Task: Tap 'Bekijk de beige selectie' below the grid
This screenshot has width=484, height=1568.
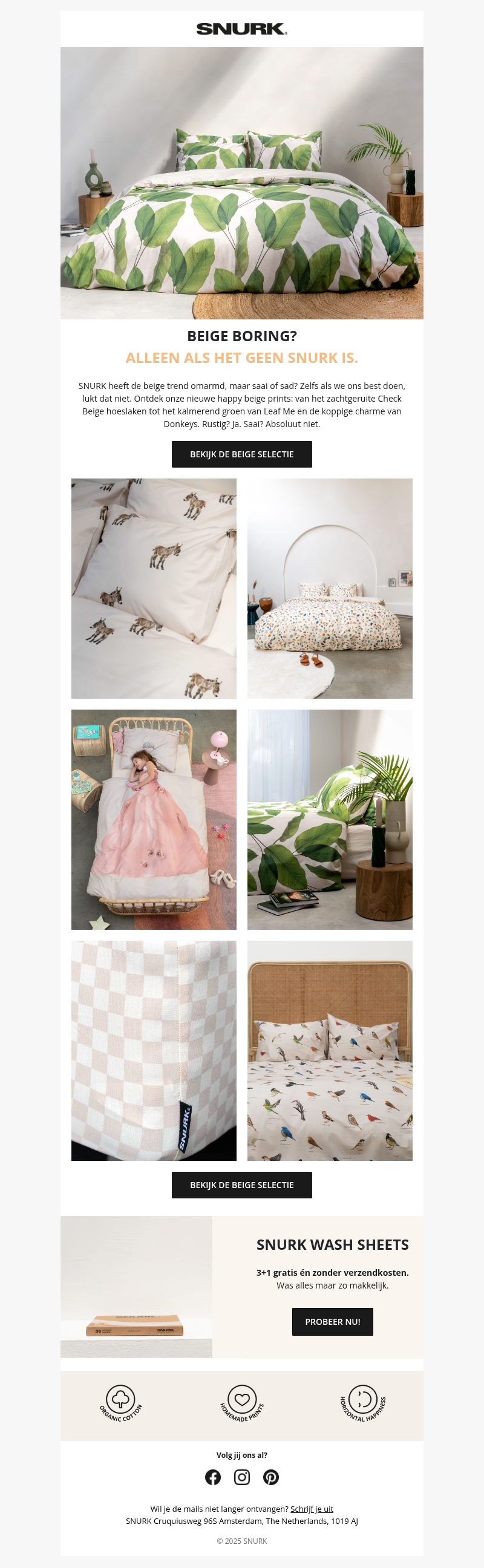Action: (x=241, y=1184)
